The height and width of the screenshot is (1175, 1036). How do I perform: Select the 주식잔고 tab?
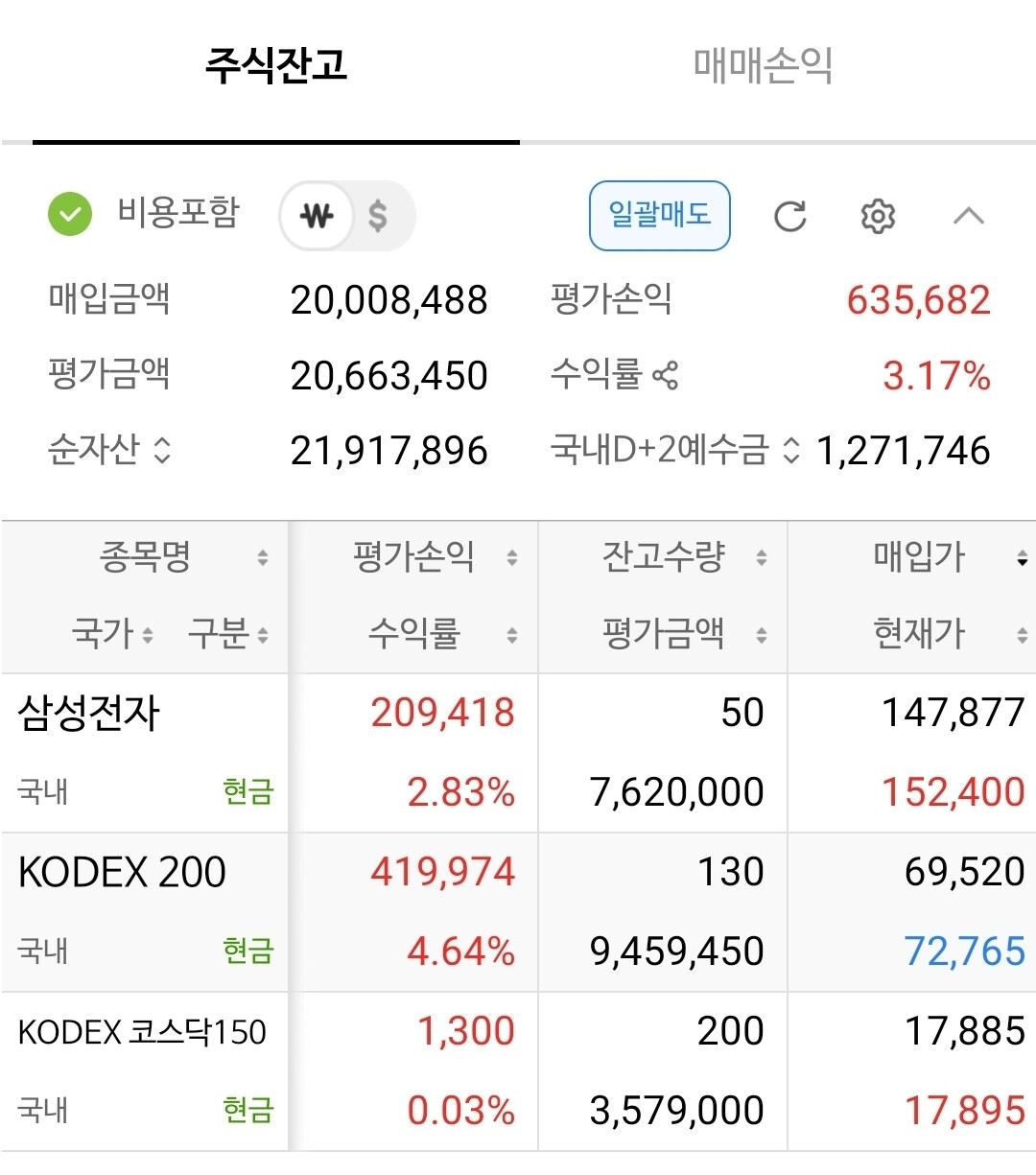tap(275, 67)
